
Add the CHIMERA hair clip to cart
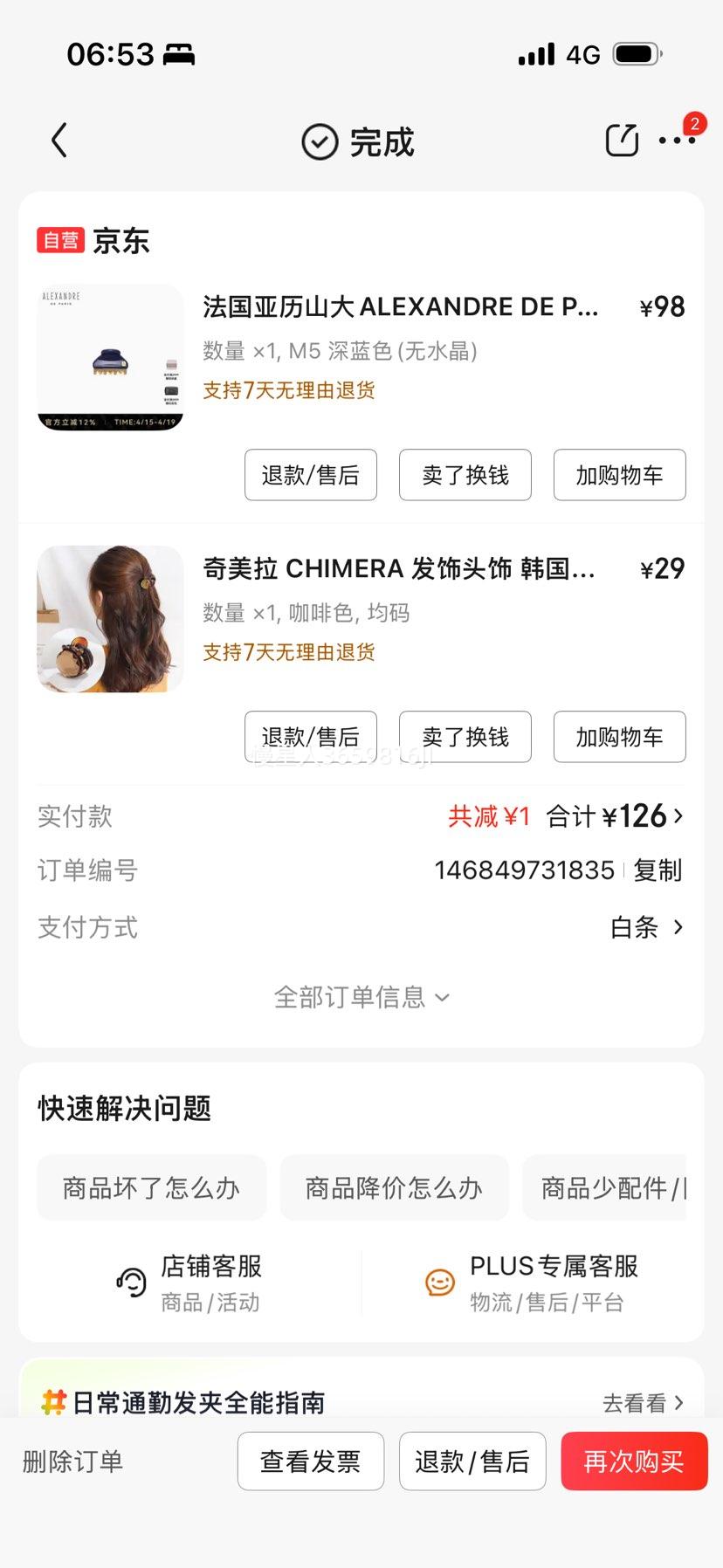tap(619, 737)
